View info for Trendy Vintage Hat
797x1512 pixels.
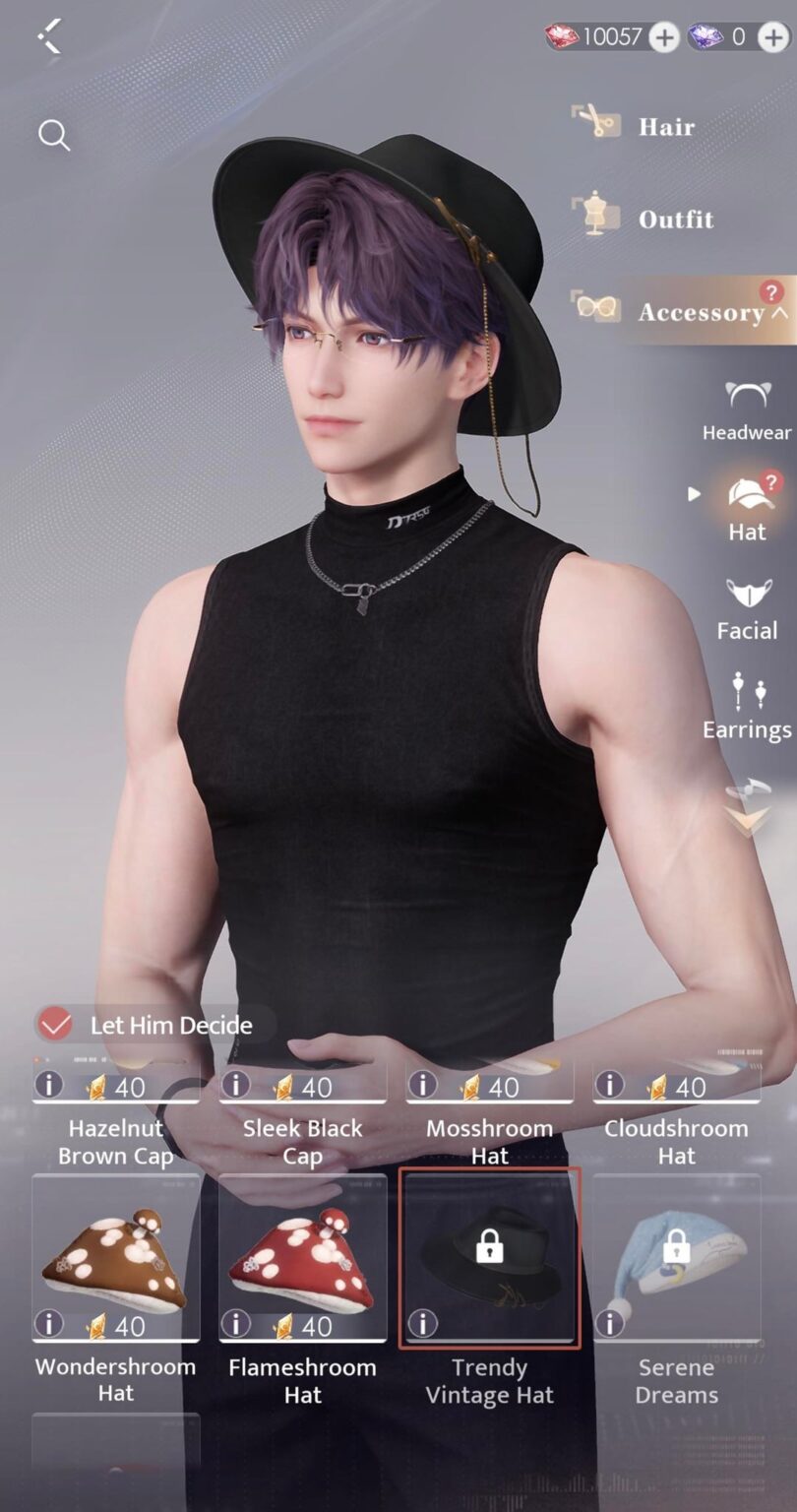[x=422, y=1324]
